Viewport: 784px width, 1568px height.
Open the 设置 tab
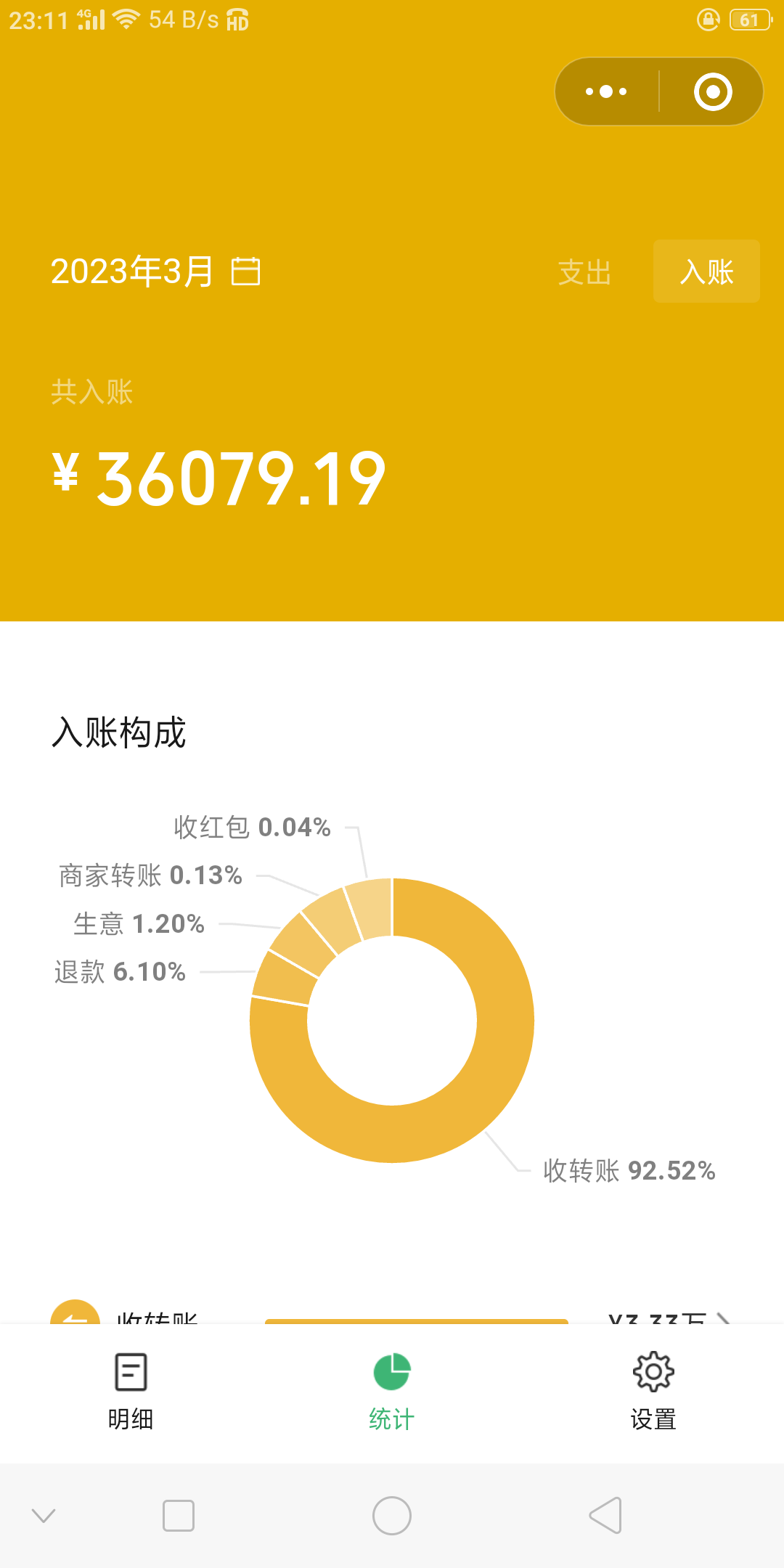tap(653, 1392)
